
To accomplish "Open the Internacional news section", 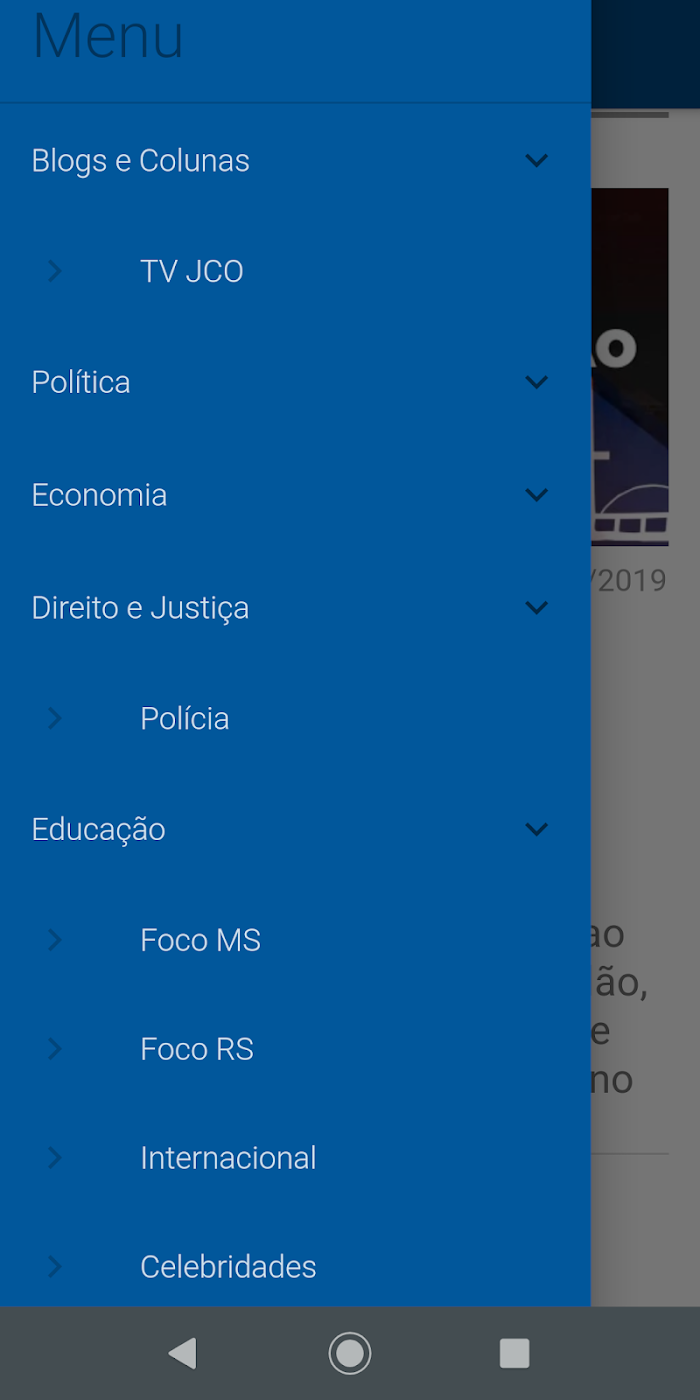I will click(295, 1158).
